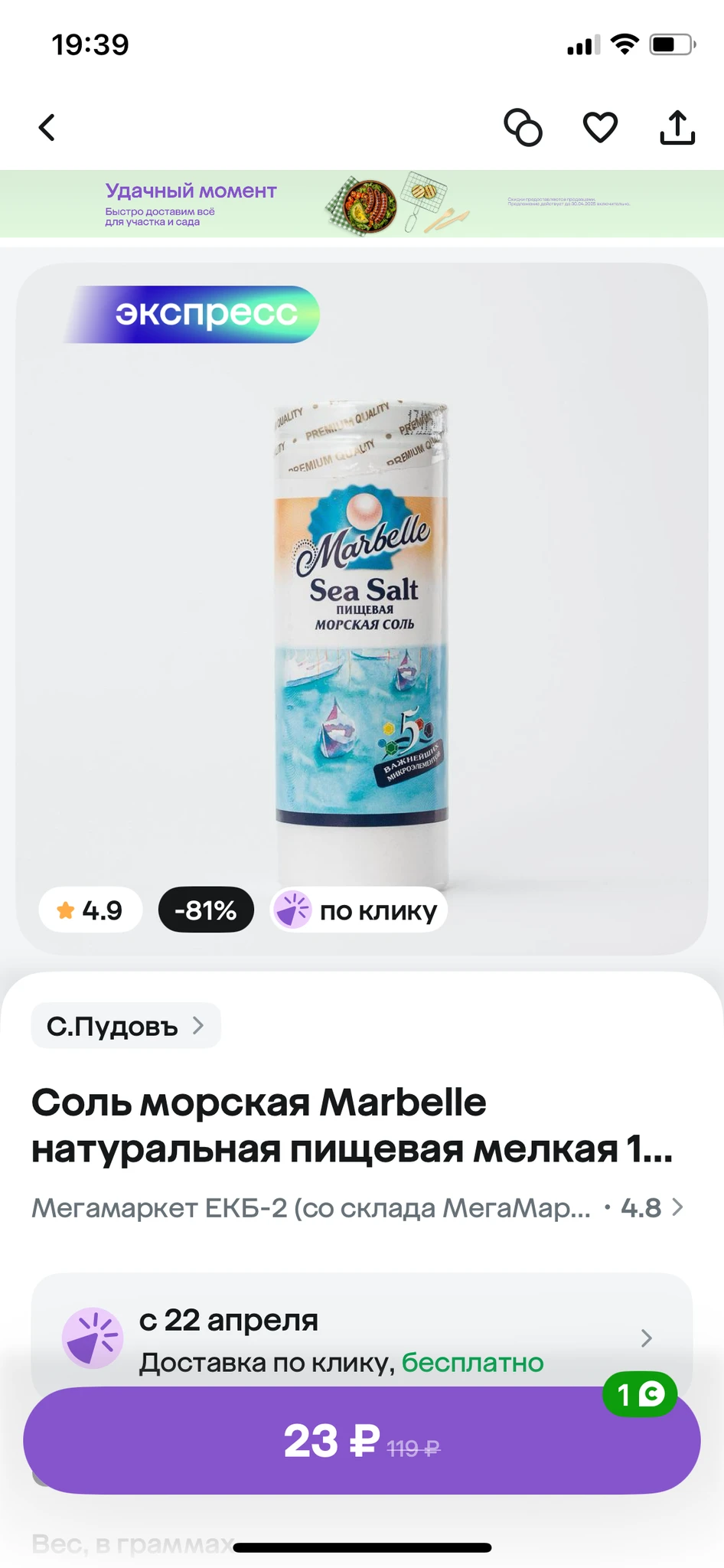The image size is (724, 1568).
Task: Add to cart for 23 ₽
Action: 362,1441
